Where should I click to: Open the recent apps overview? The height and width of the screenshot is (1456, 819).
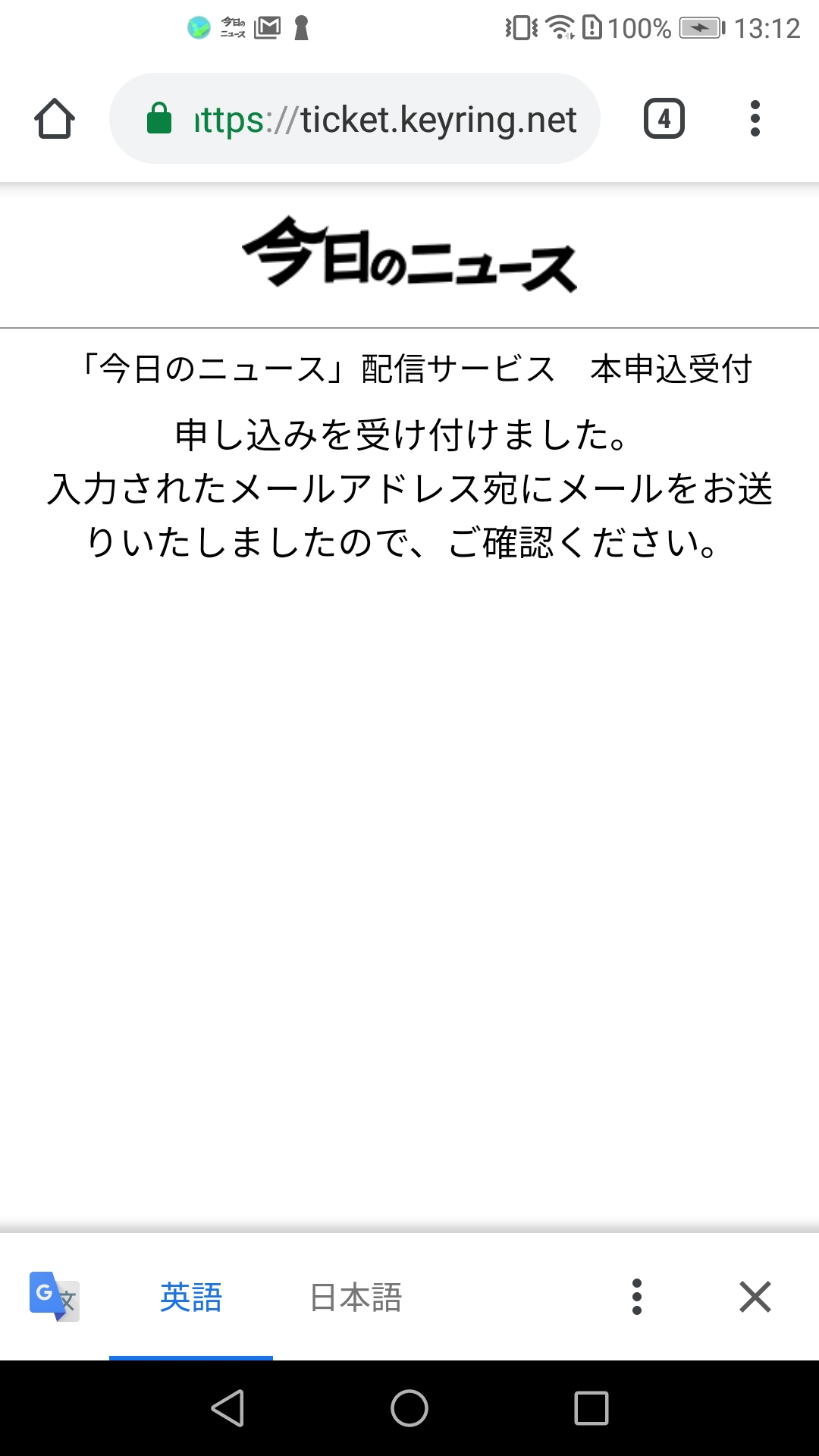coord(591,1408)
